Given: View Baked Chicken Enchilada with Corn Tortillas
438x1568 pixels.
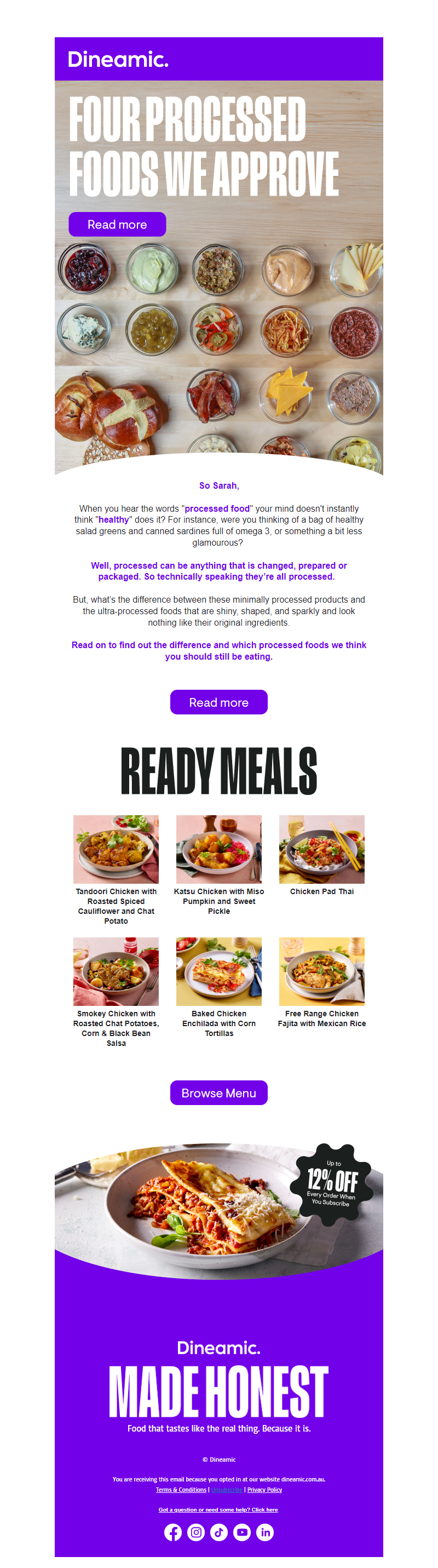Looking at the screenshot, I should coord(218,971).
